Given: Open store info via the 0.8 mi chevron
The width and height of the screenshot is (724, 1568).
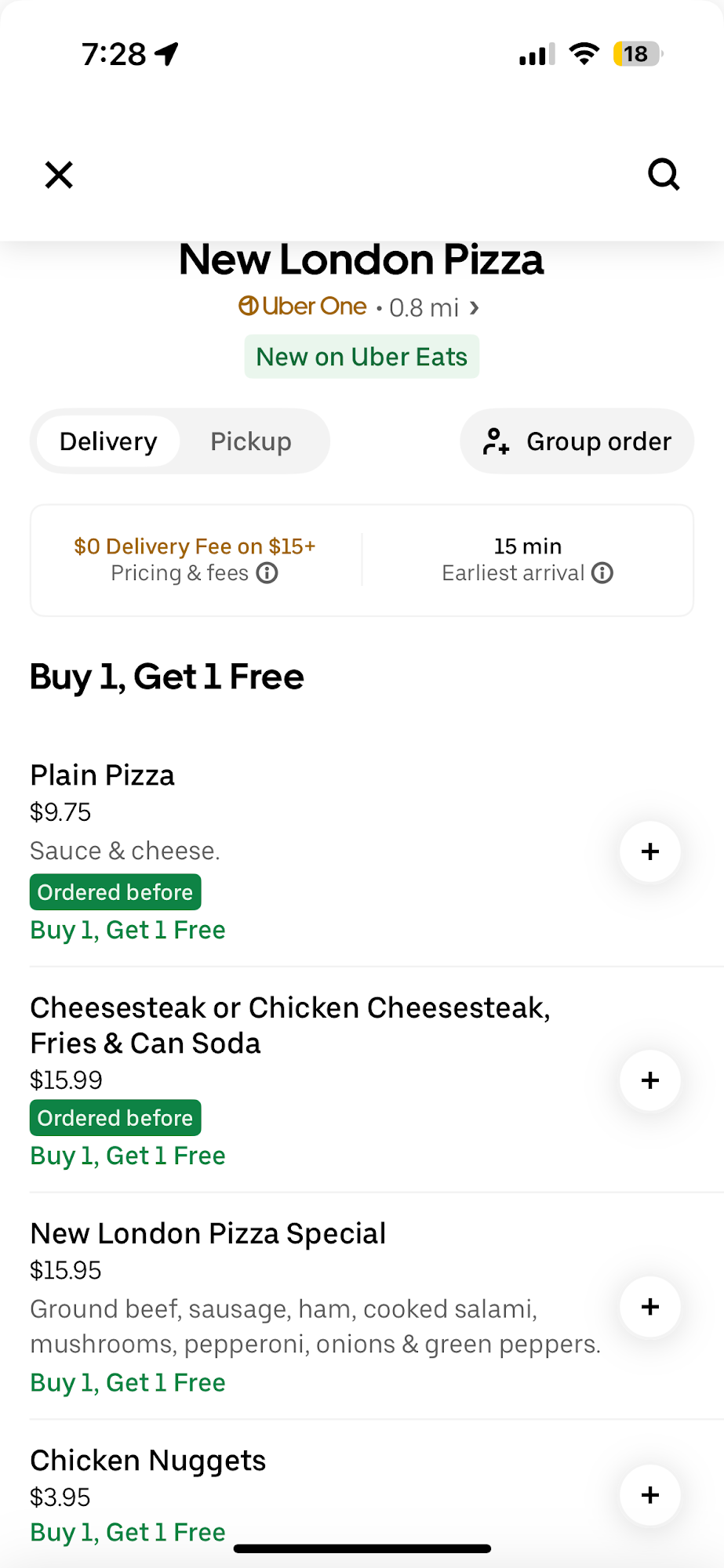Looking at the screenshot, I should 474,307.
